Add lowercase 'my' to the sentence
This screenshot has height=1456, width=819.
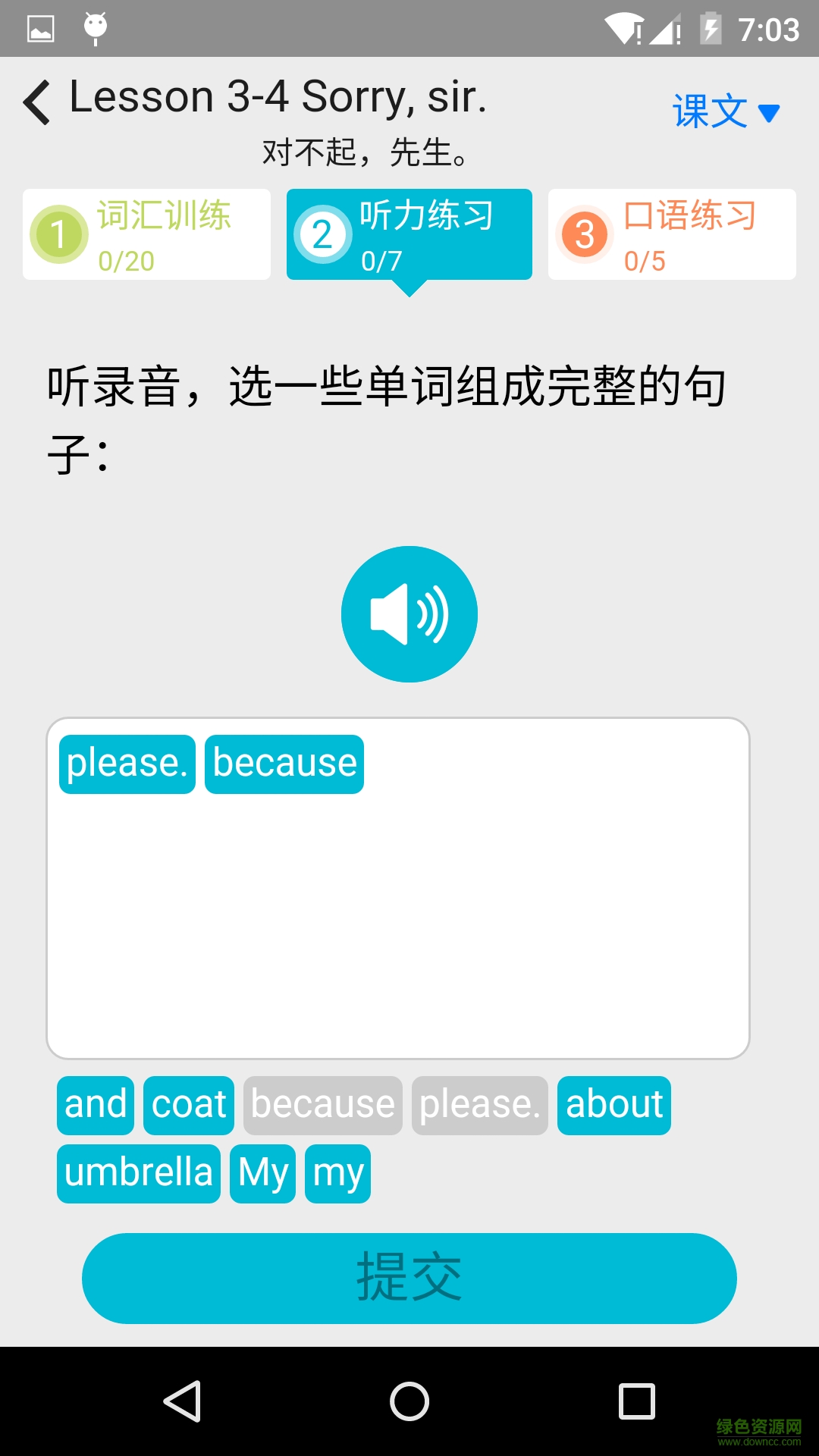click(337, 1173)
